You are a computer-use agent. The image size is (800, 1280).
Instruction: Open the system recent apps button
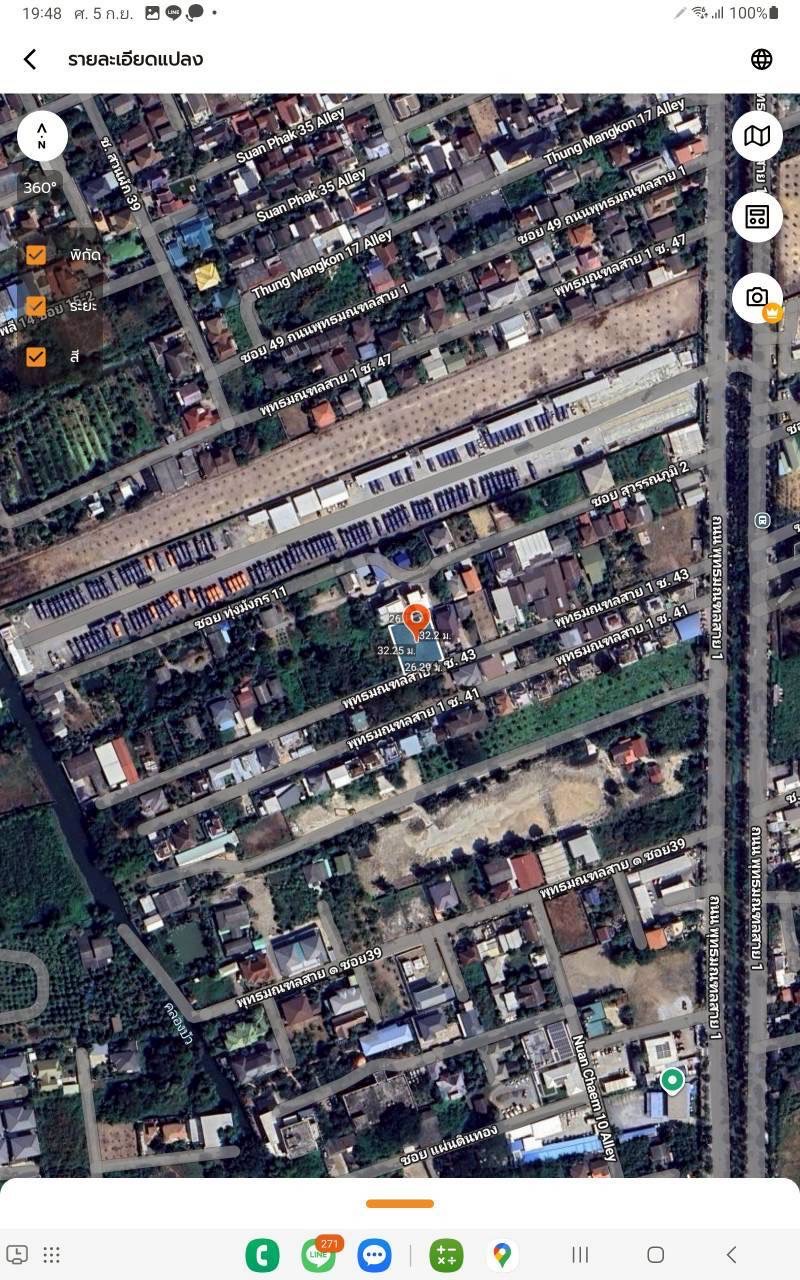coord(580,1254)
